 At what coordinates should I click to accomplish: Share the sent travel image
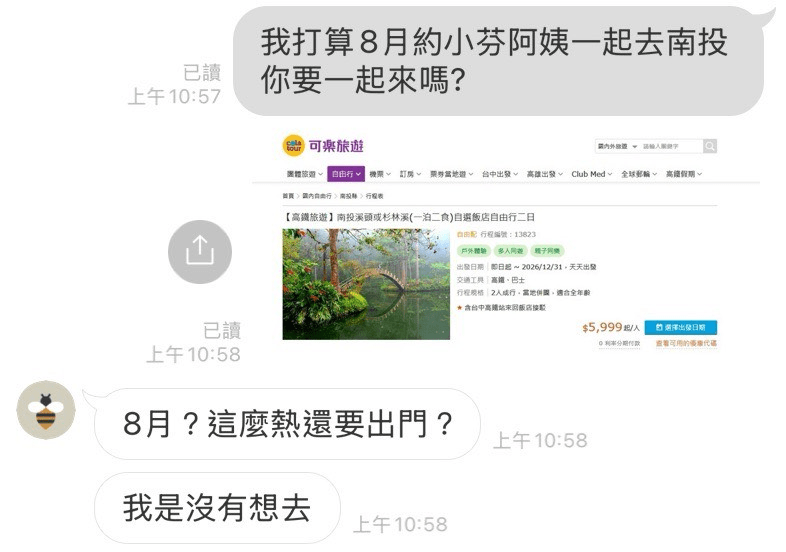(x=200, y=252)
